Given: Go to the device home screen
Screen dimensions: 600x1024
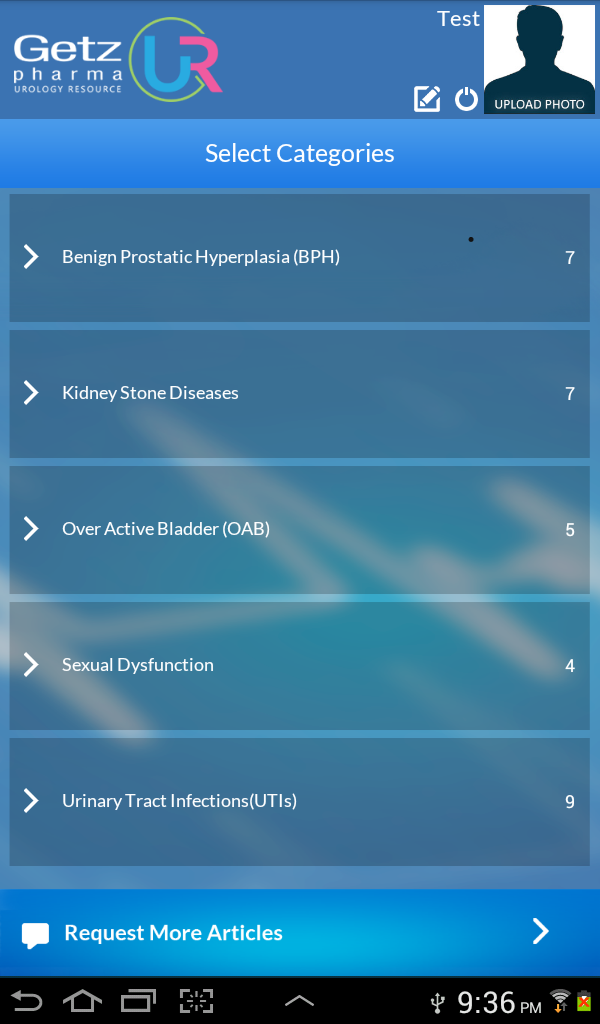Looking at the screenshot, I should pos(82,1001).
